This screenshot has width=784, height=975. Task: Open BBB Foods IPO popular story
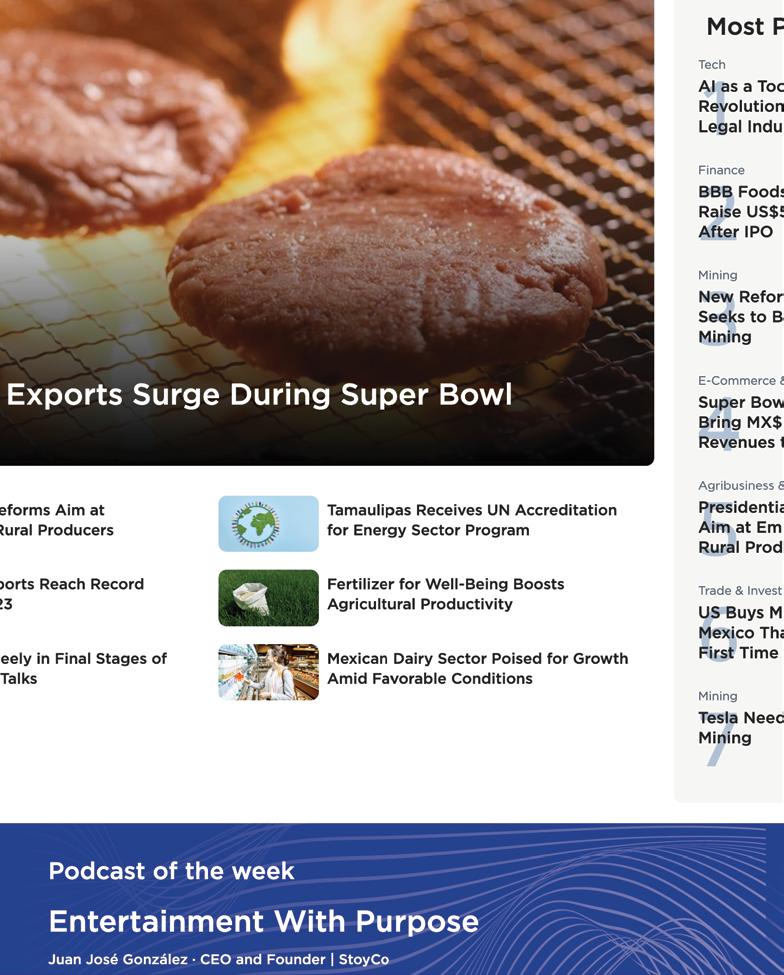(741, 211)
